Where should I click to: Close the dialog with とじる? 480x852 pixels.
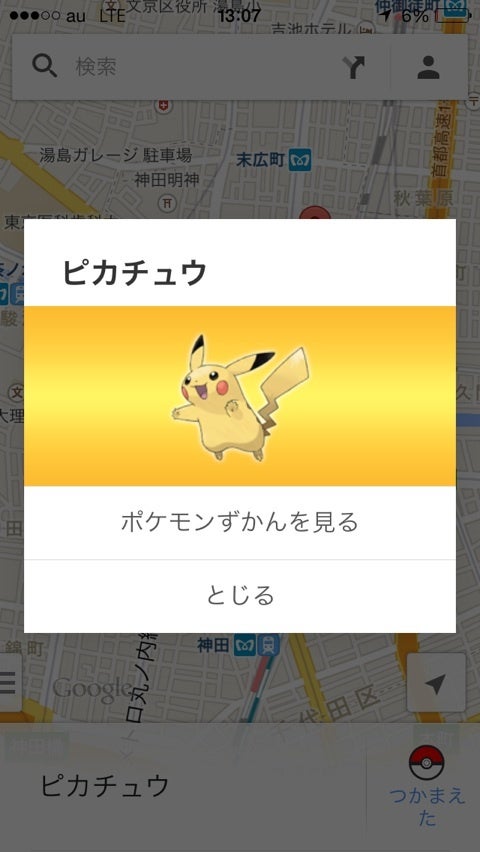tap(240, 596)
